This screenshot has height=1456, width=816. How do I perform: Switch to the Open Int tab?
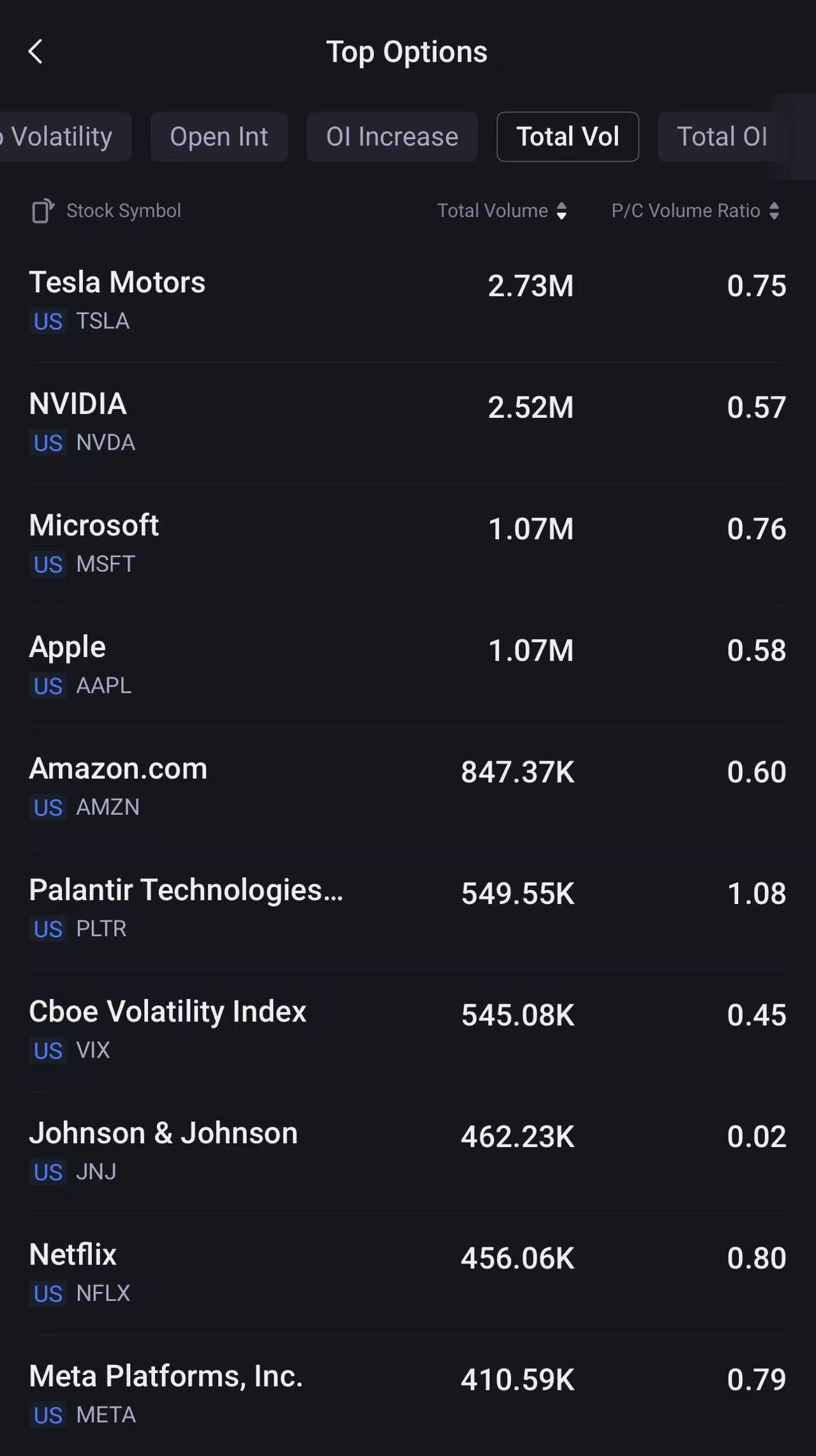point(219,137)
